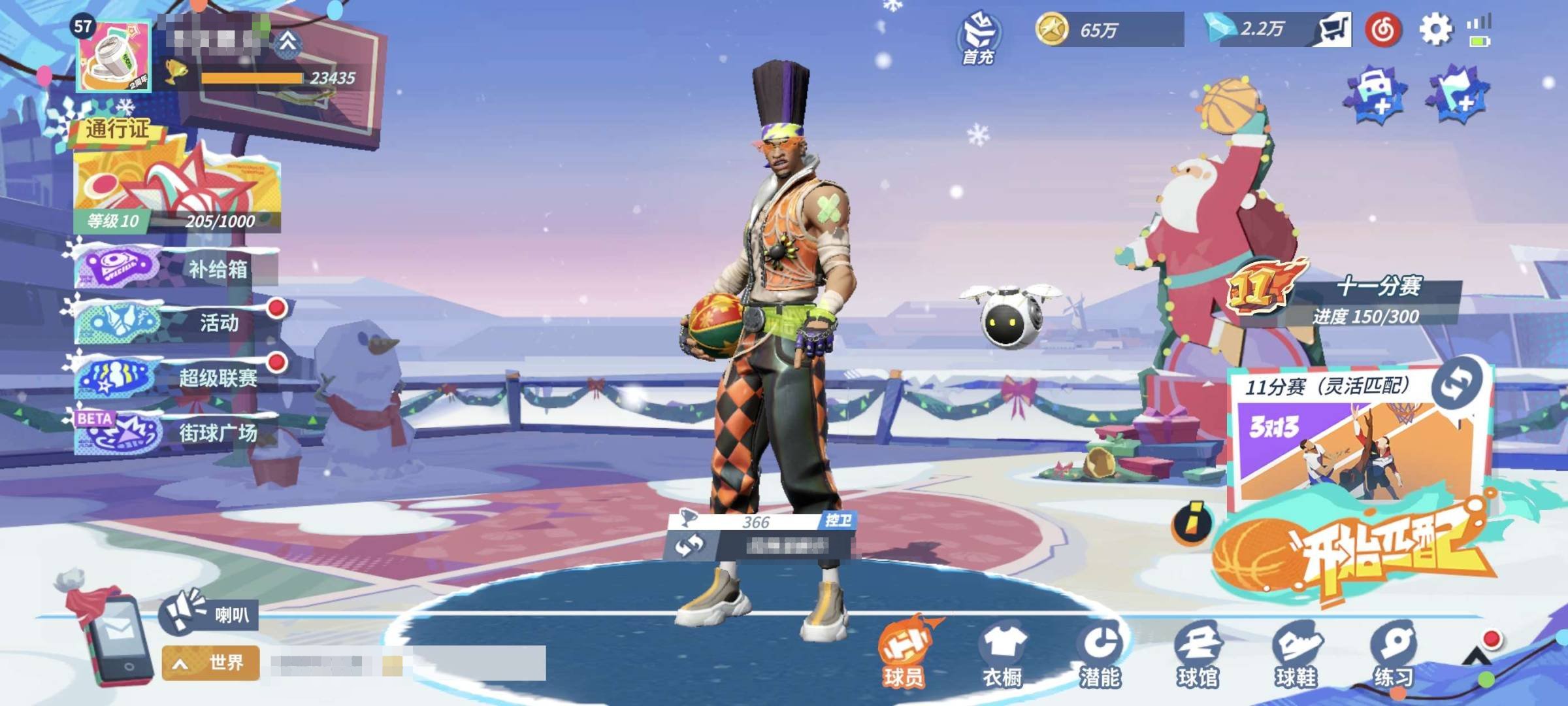
Task: Enter the 超级联赛 super league
Action: (176, 377)
